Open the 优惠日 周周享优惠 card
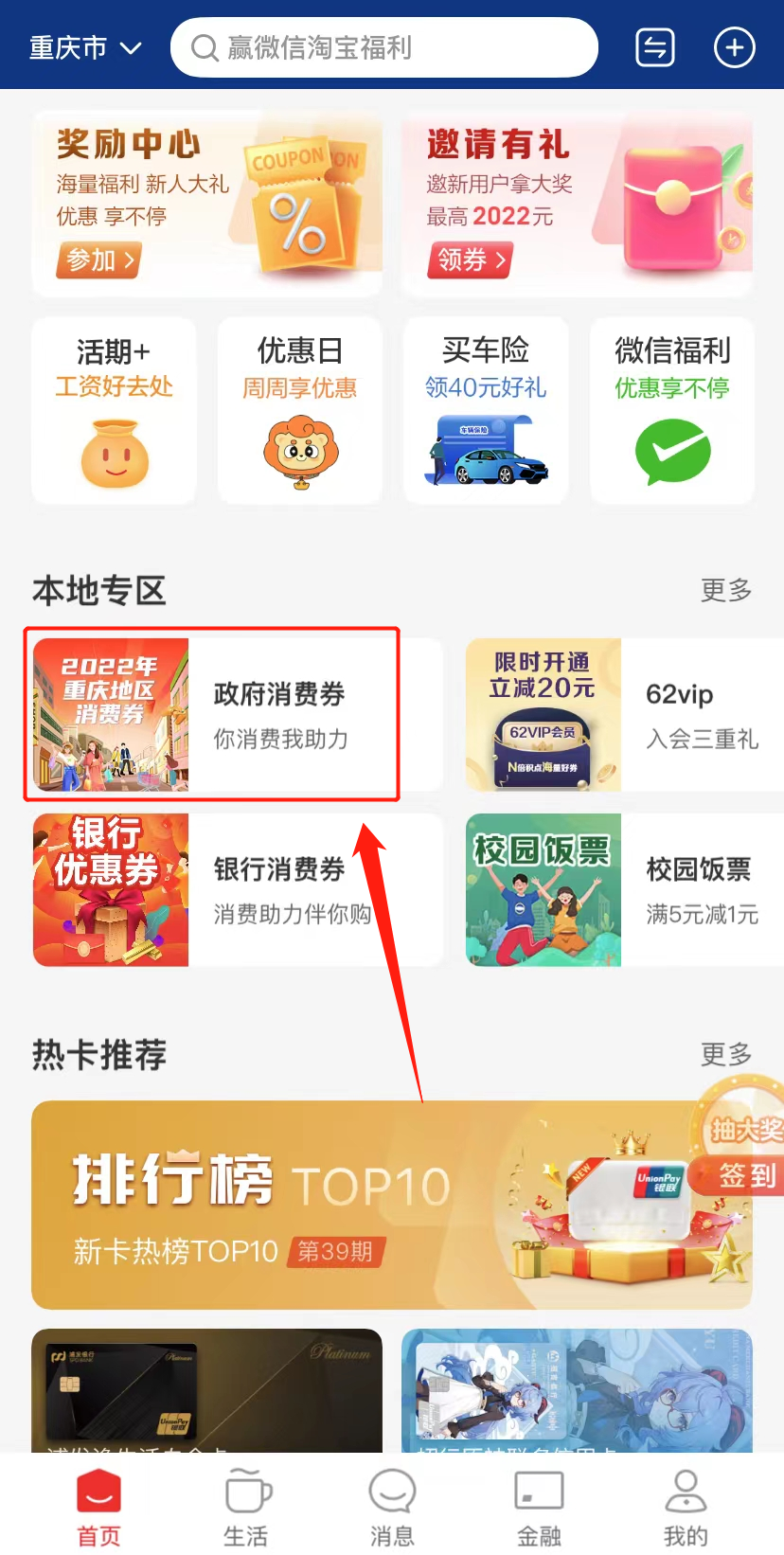 click(300, 410)
